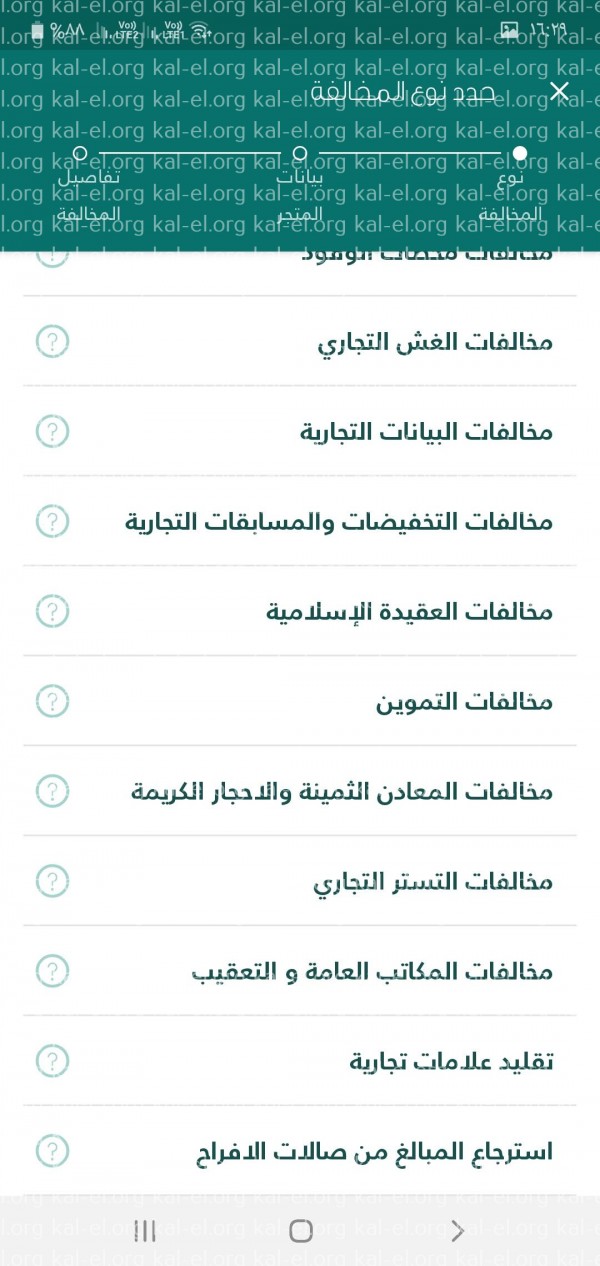Open مخالفات التخفيضات والمسابقات التجارية

(x=338, y=522)
